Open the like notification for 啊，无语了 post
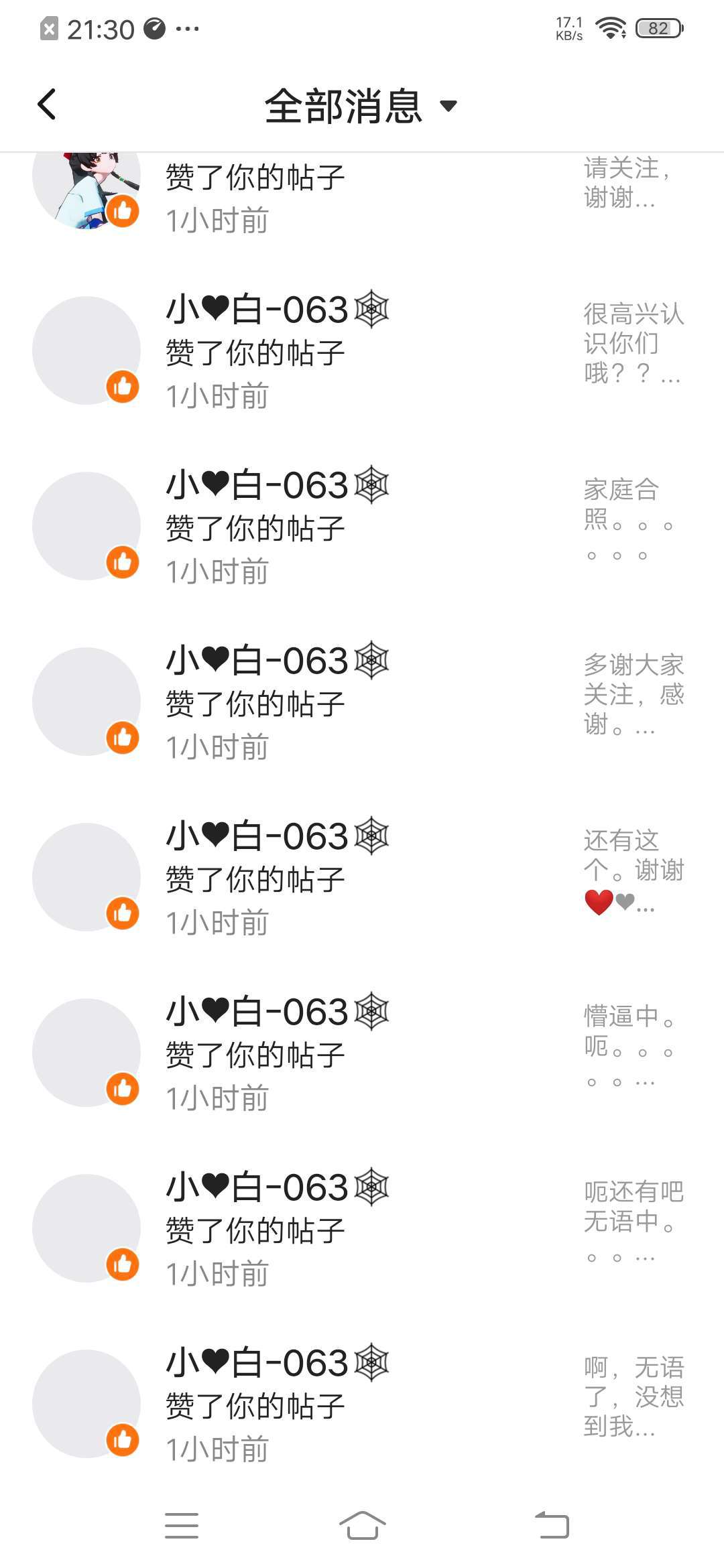Image resolution: width=724 pixels, height=1568 pixels. (x=362, y=1404)
